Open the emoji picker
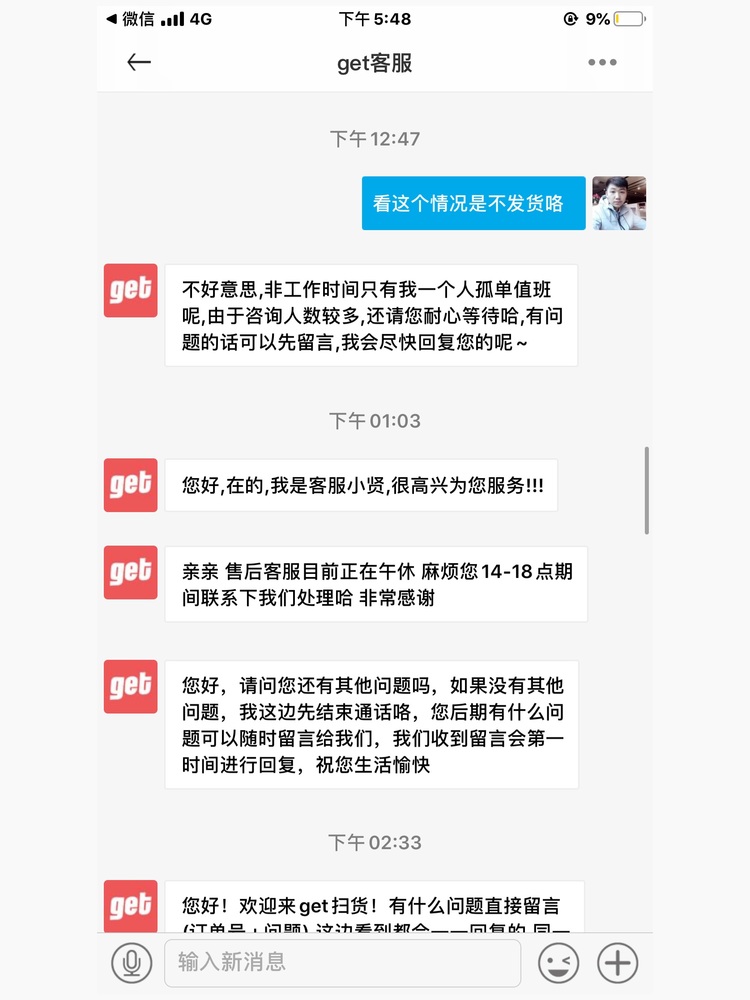Image resolution: width=750 pixels, height=1000 pixels. tap(558, 963)
